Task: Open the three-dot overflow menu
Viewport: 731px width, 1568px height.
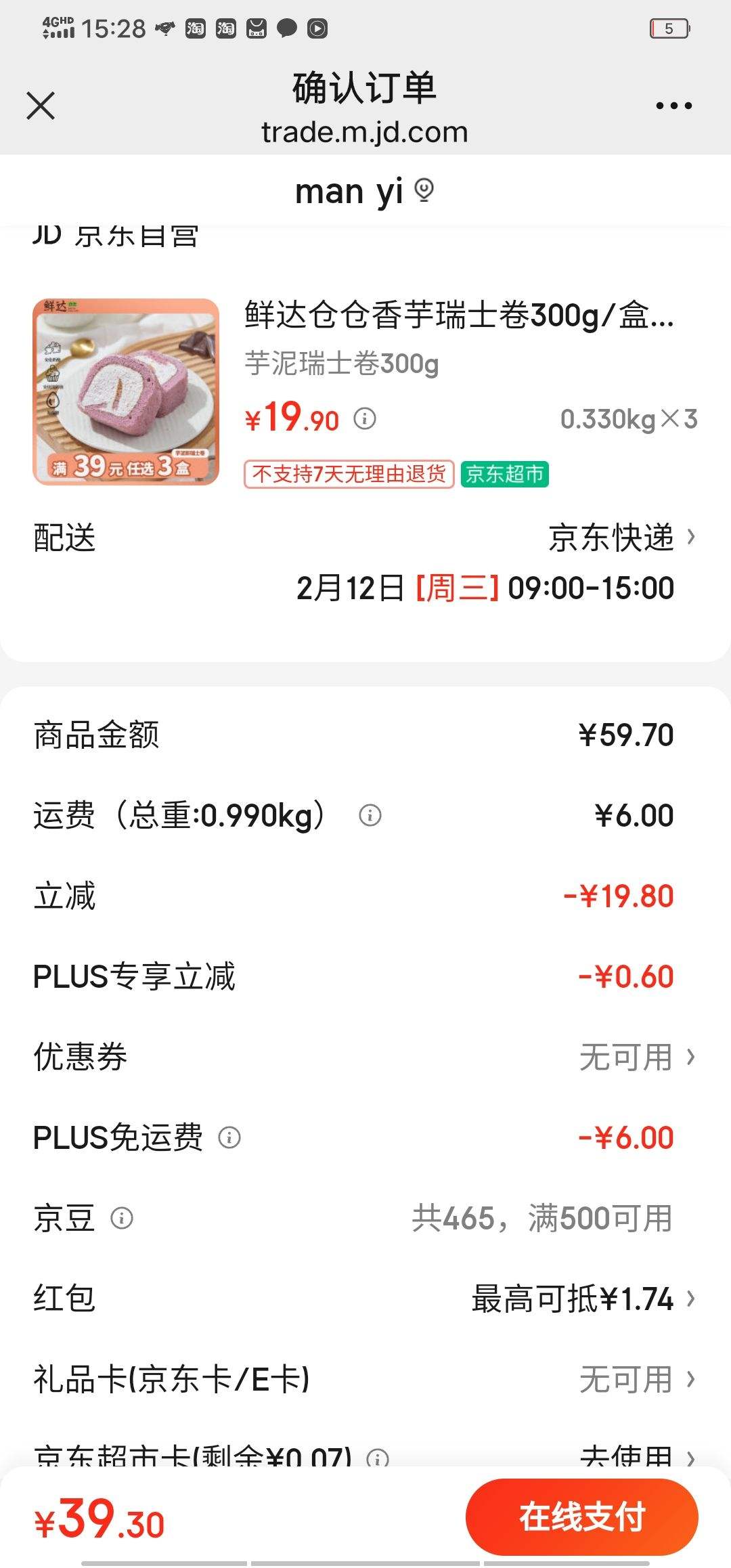Action: point(673,106)
